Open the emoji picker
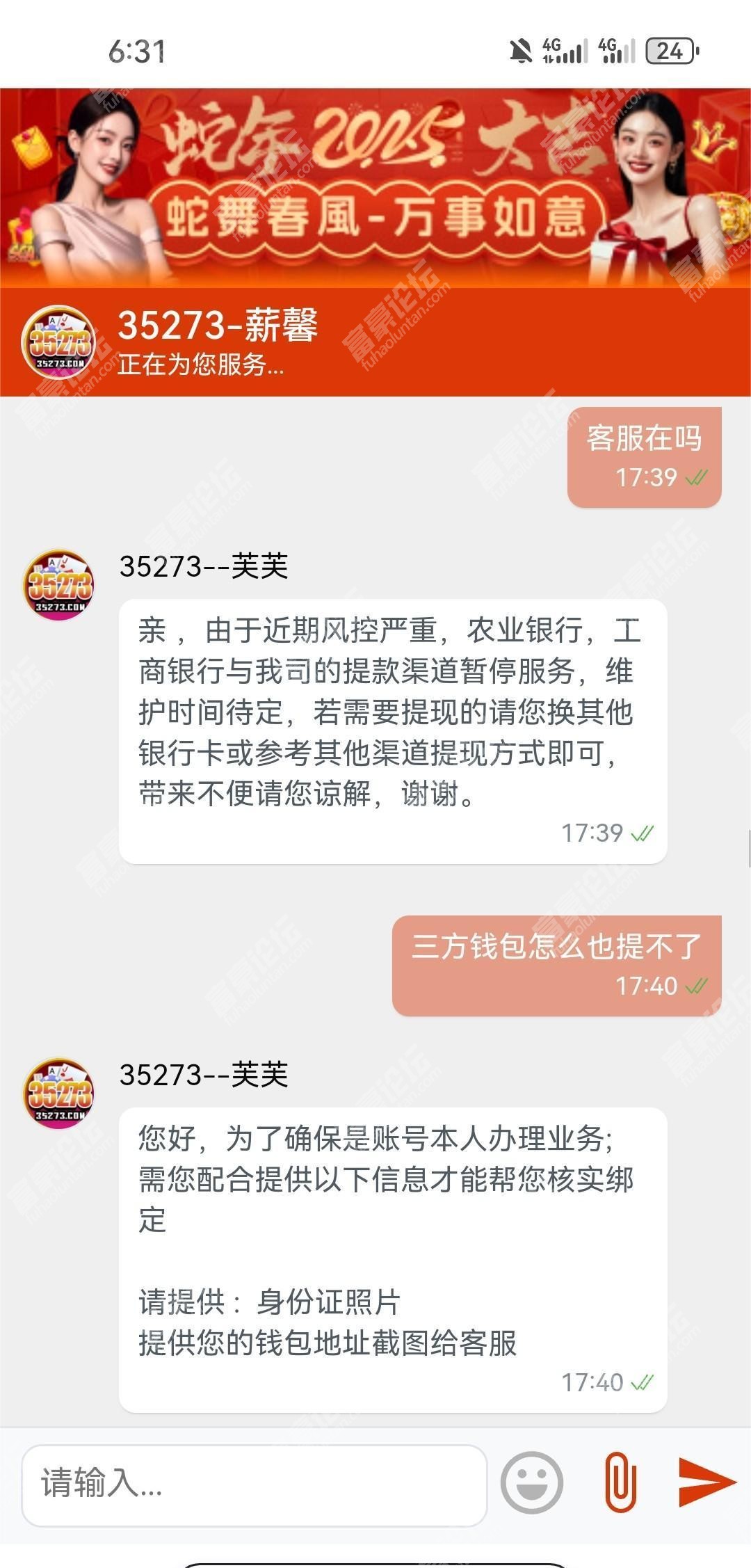Screen dimensions: 751x1568 coord(532,1482)
